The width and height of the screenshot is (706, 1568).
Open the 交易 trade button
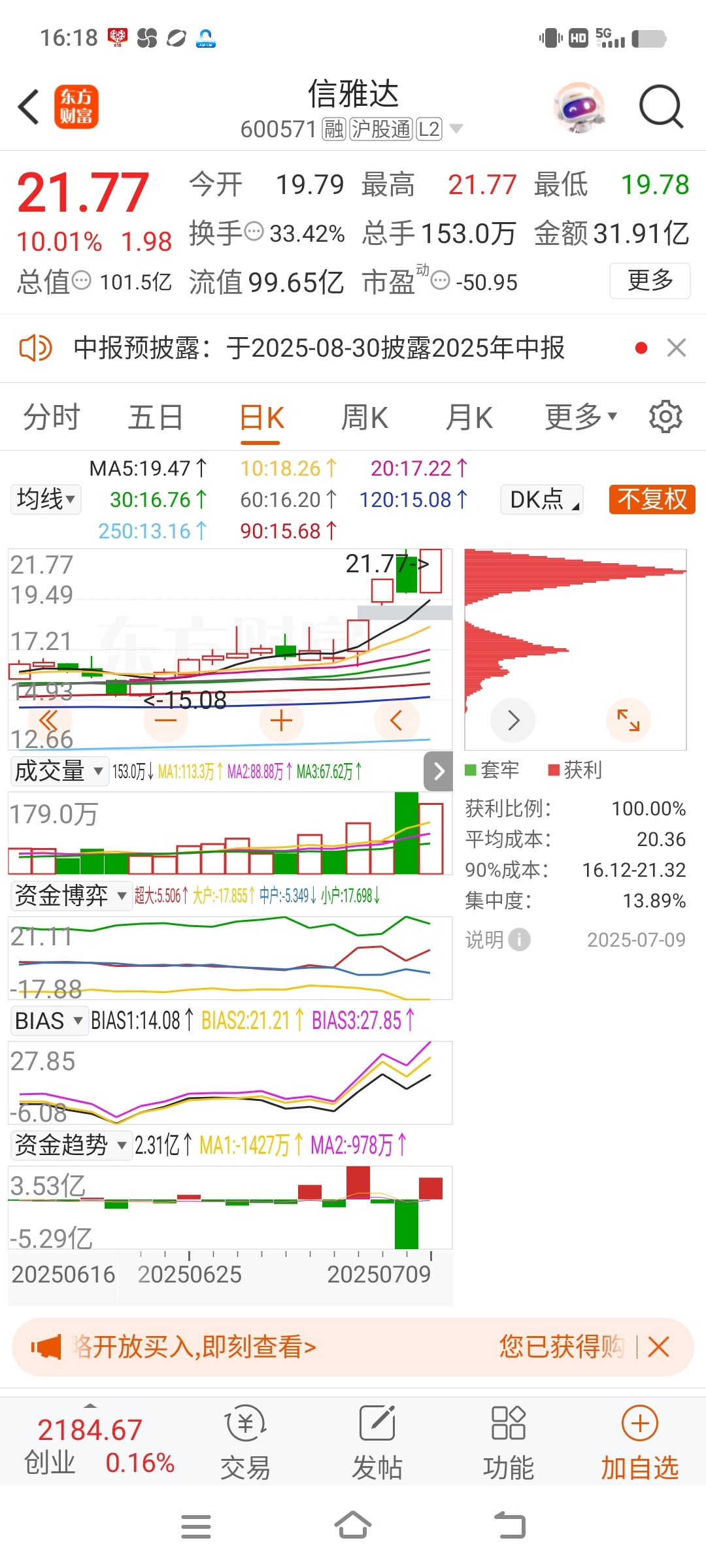(245, 1443)
